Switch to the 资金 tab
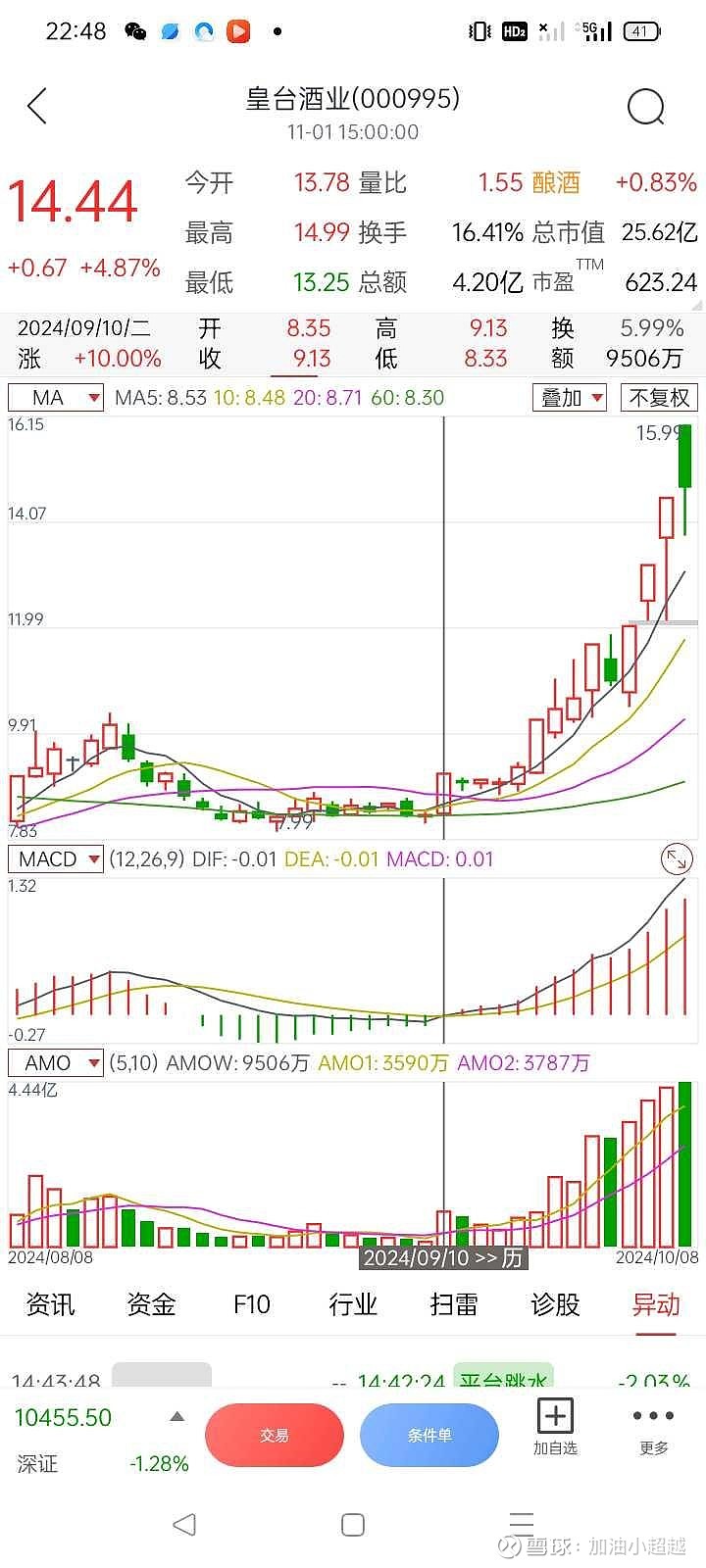The height and width of the screenshot is (1568, 706). pyautogui.click(x=149, y=1304)
